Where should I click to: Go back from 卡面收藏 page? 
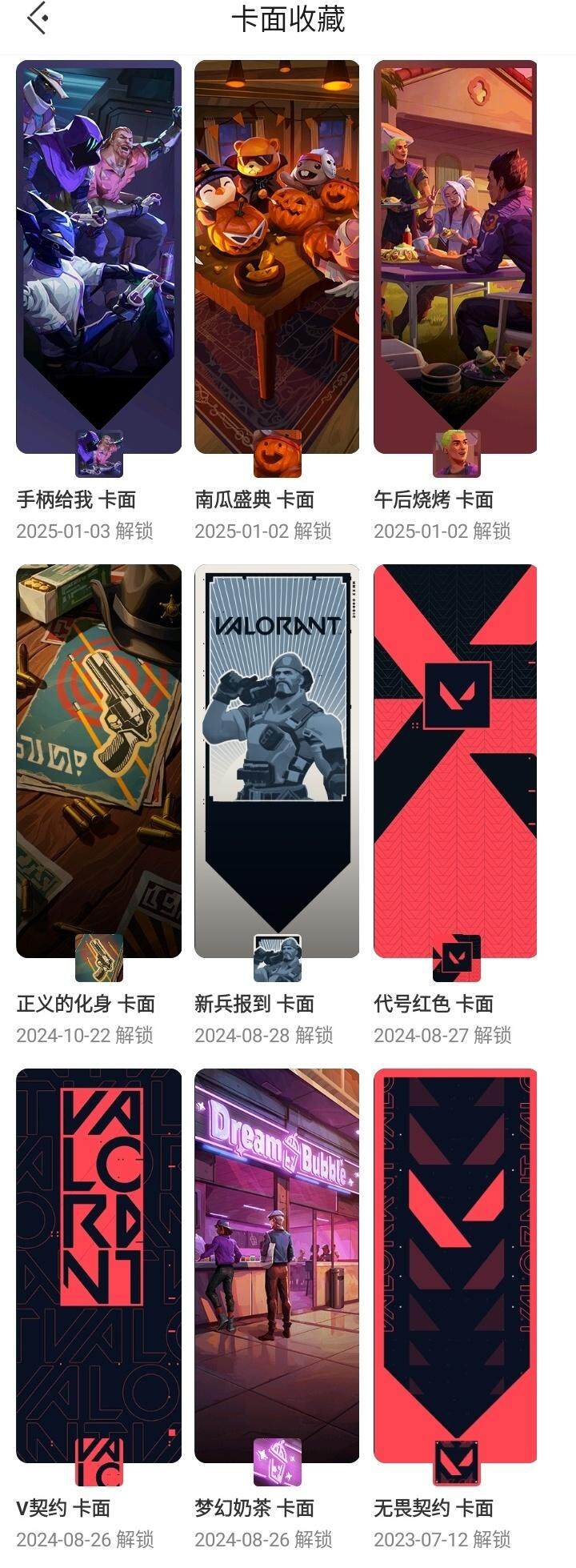(38, 19)
